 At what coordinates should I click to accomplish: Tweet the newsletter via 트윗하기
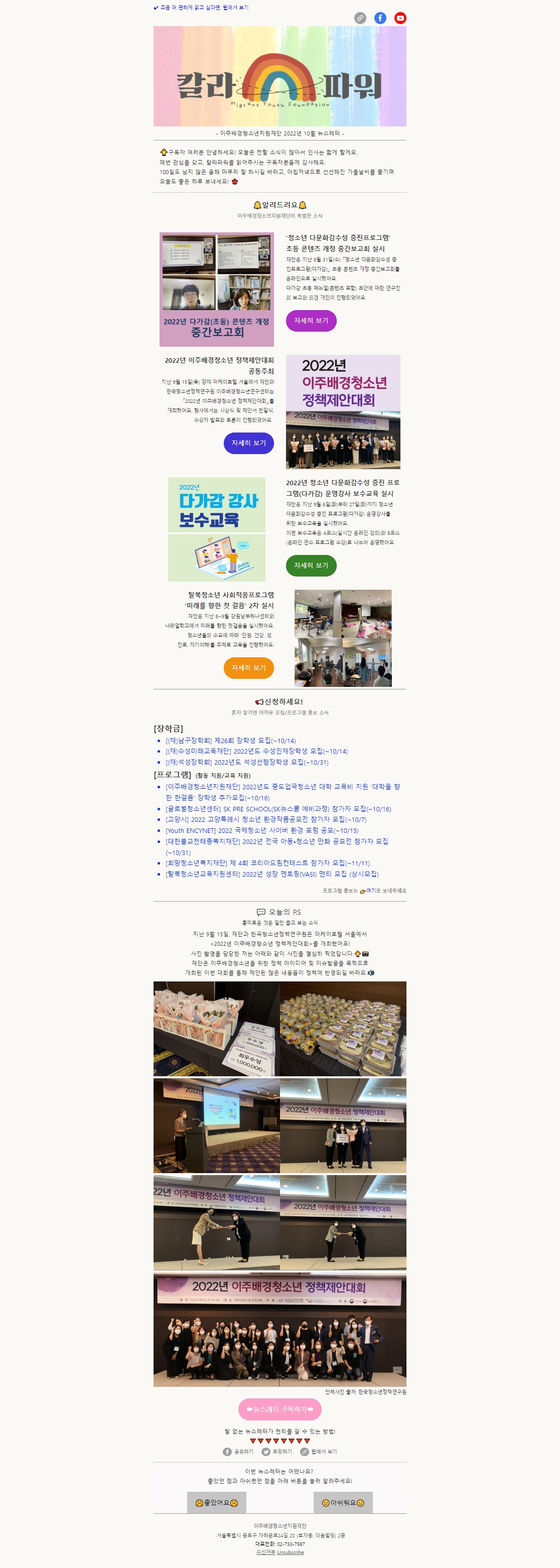click(277, 1452)
